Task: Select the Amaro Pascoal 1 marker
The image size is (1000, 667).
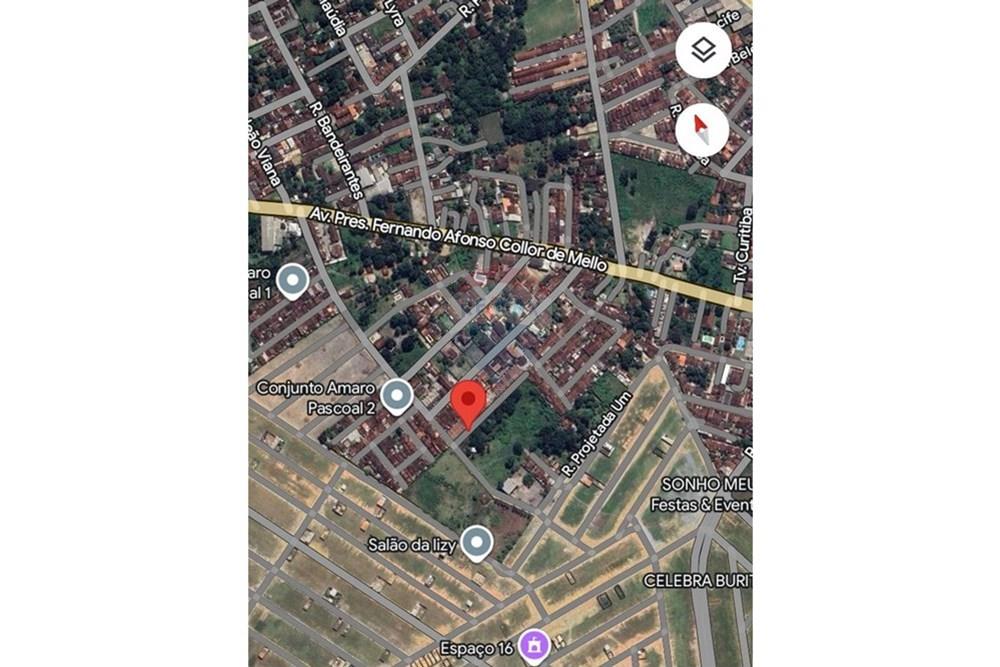Action: [292, 280]
